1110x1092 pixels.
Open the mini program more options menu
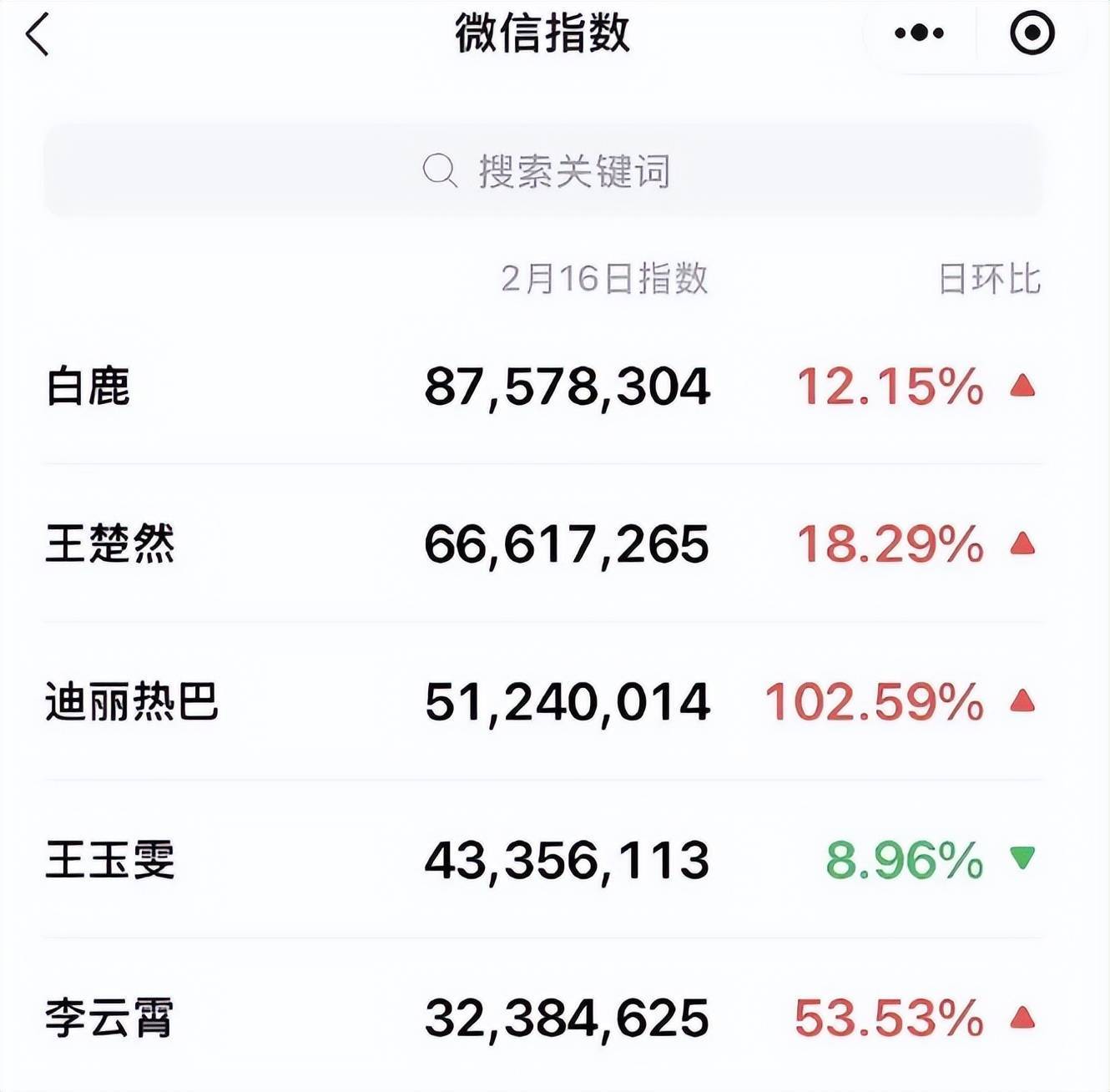[x=919, y=33]
